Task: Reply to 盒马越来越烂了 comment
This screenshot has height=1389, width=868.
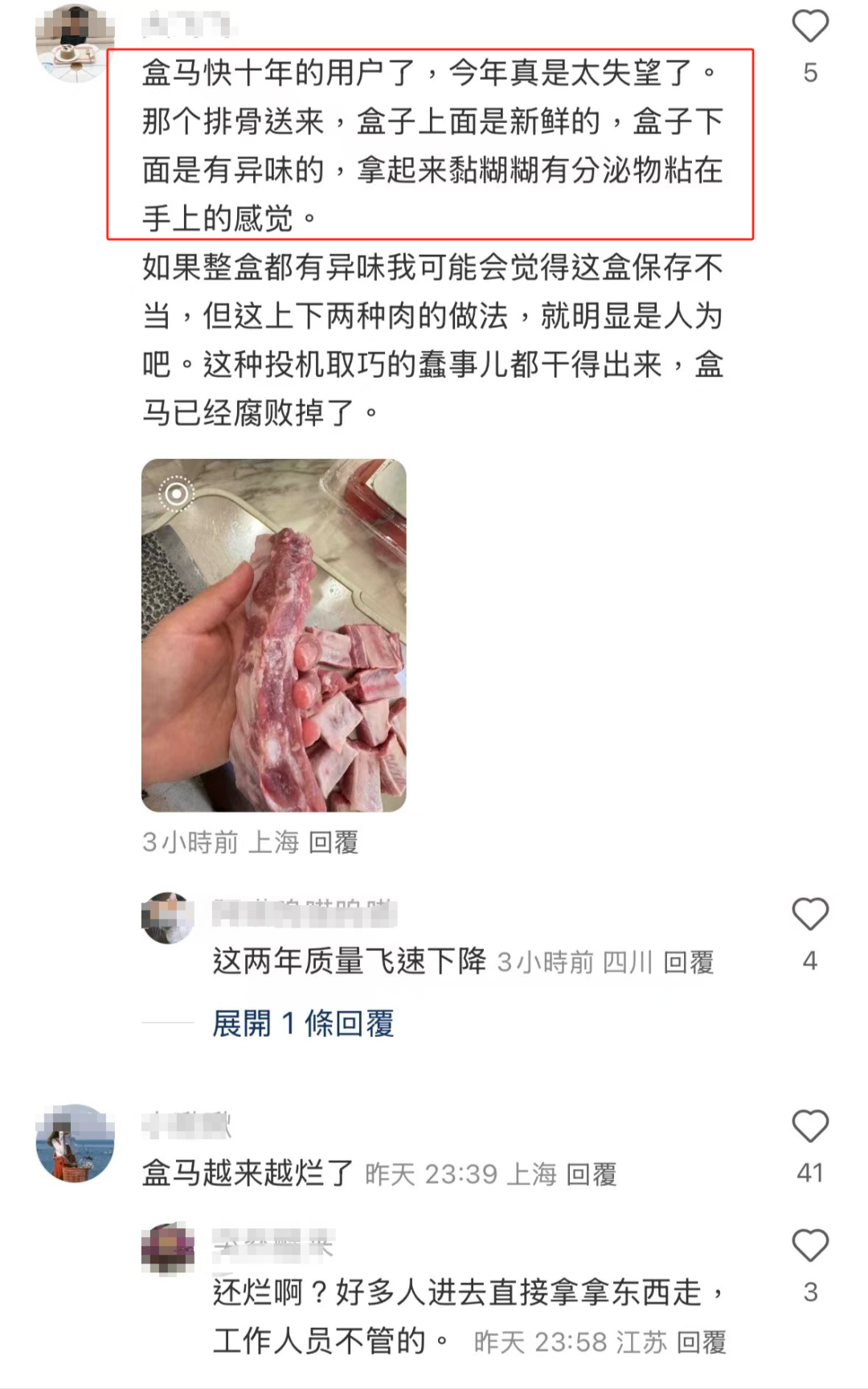Action: 592,1174
